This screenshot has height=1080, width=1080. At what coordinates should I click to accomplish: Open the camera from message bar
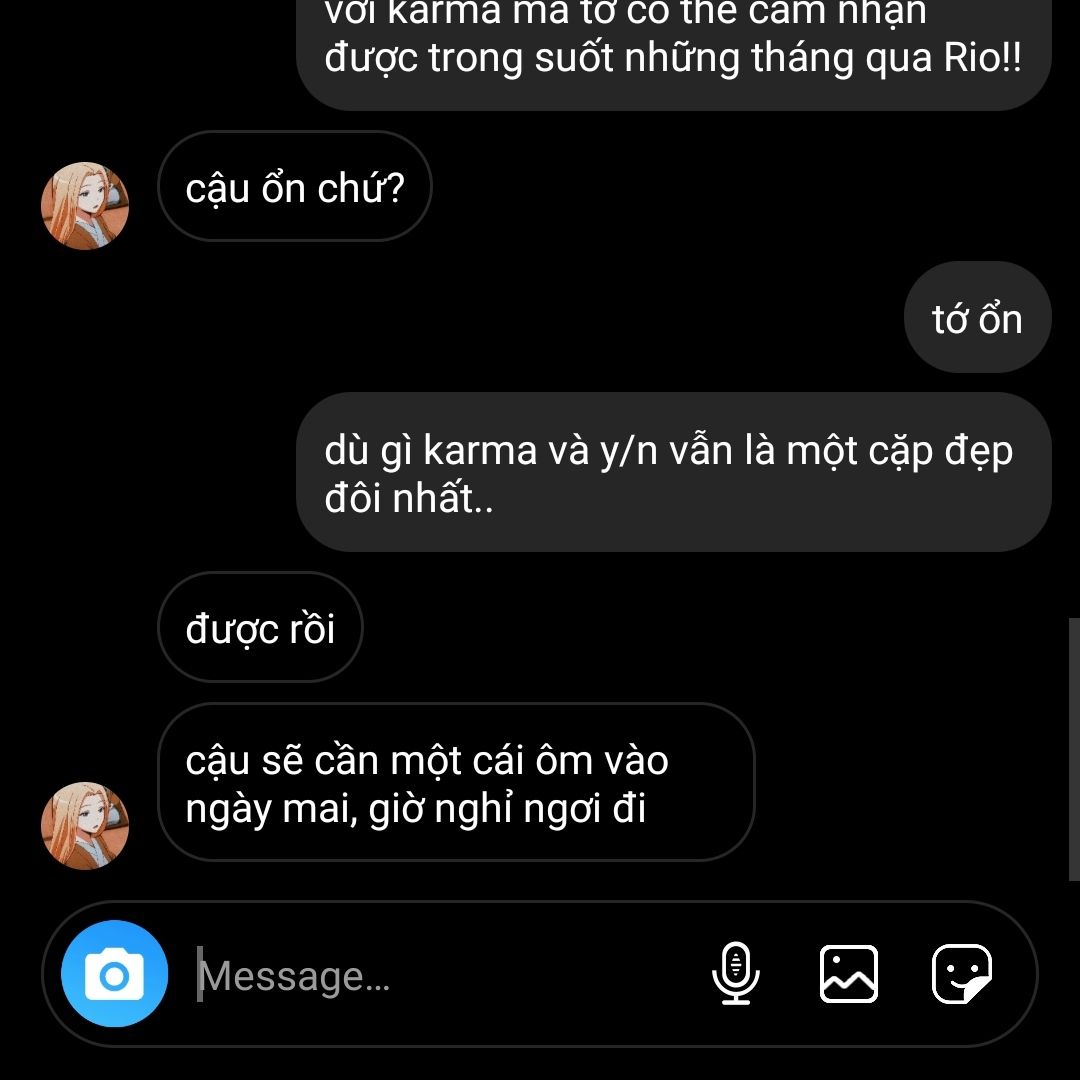coord(114,974)
